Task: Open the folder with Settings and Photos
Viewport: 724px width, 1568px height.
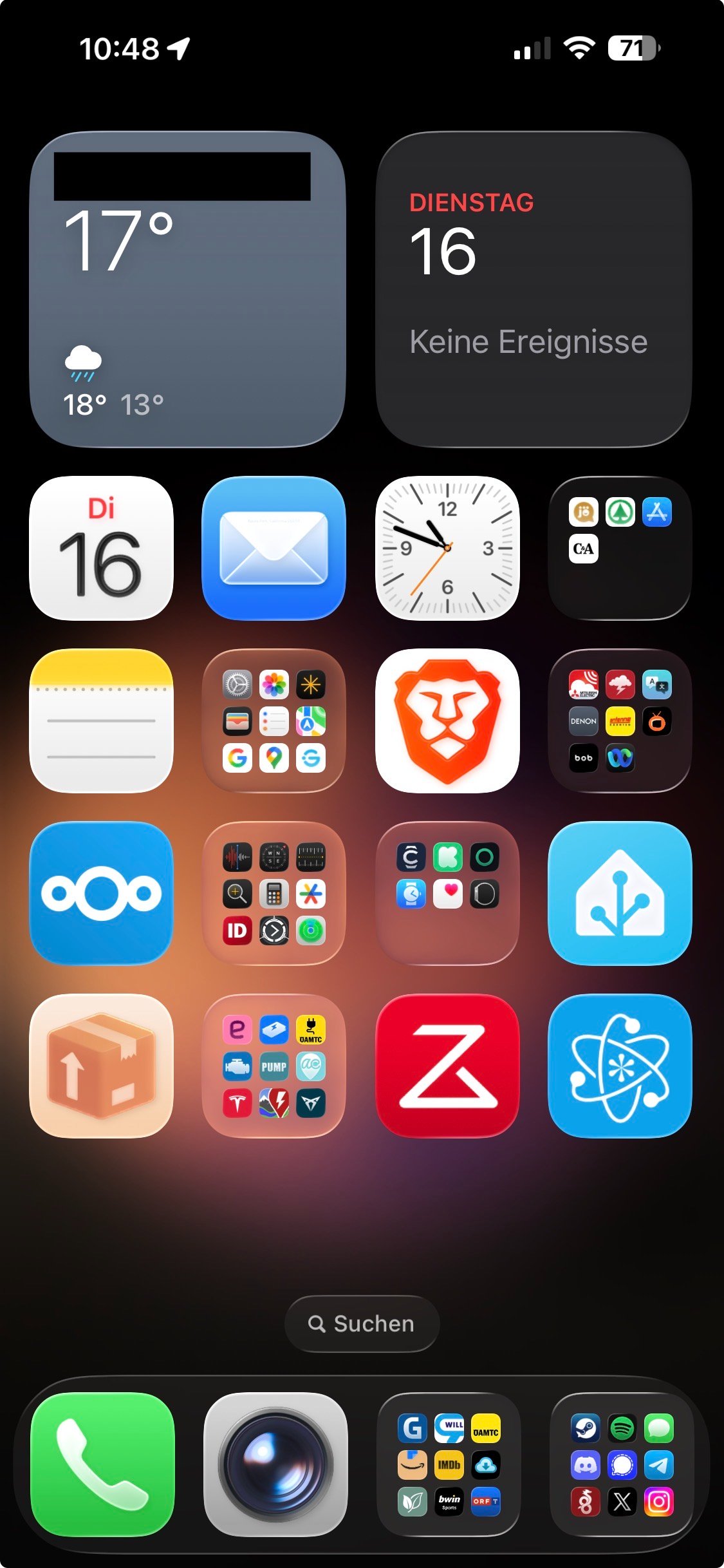Action: [x=274, y=721]
